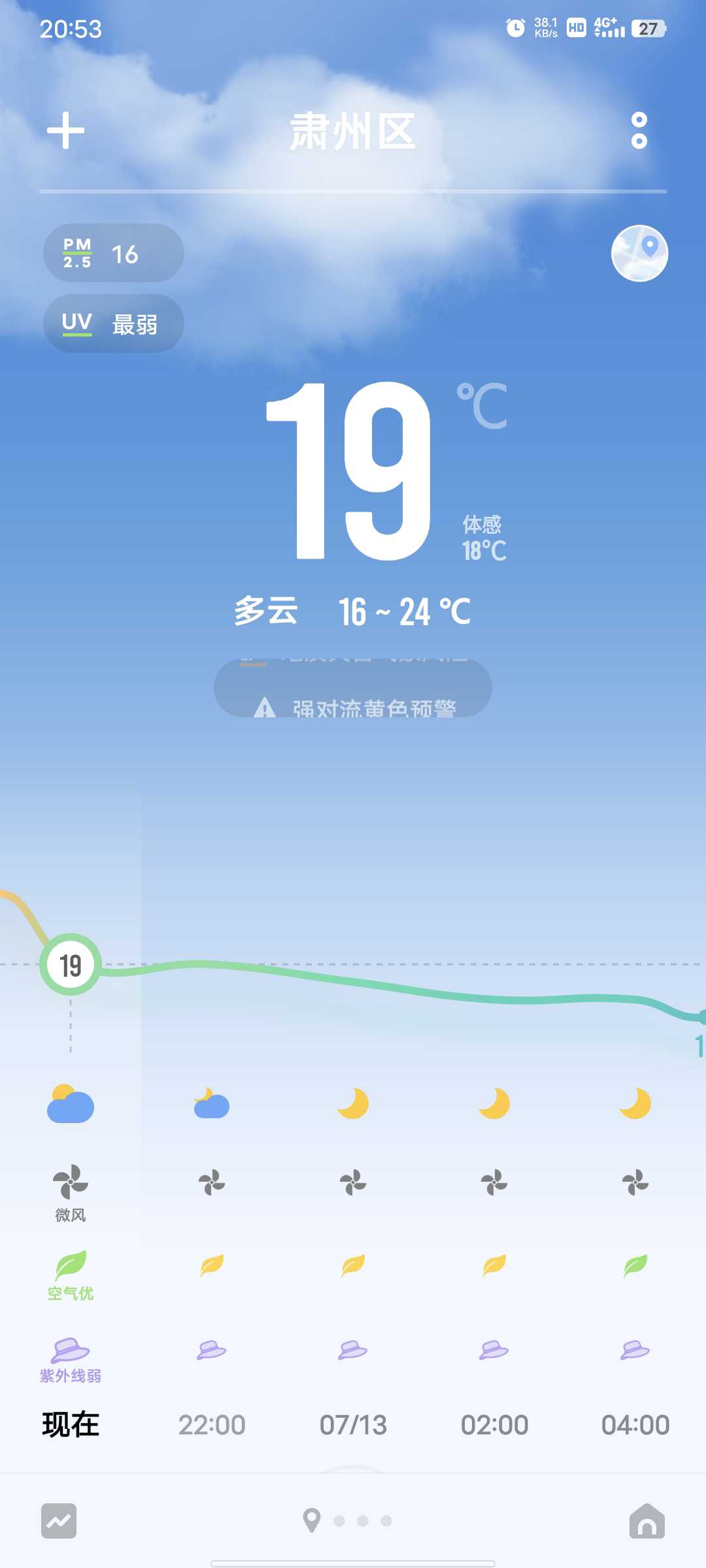Image resolution: width=706 pixels, height=1568 pixels.
Task: Open the map location button
Action: (639, 253)
